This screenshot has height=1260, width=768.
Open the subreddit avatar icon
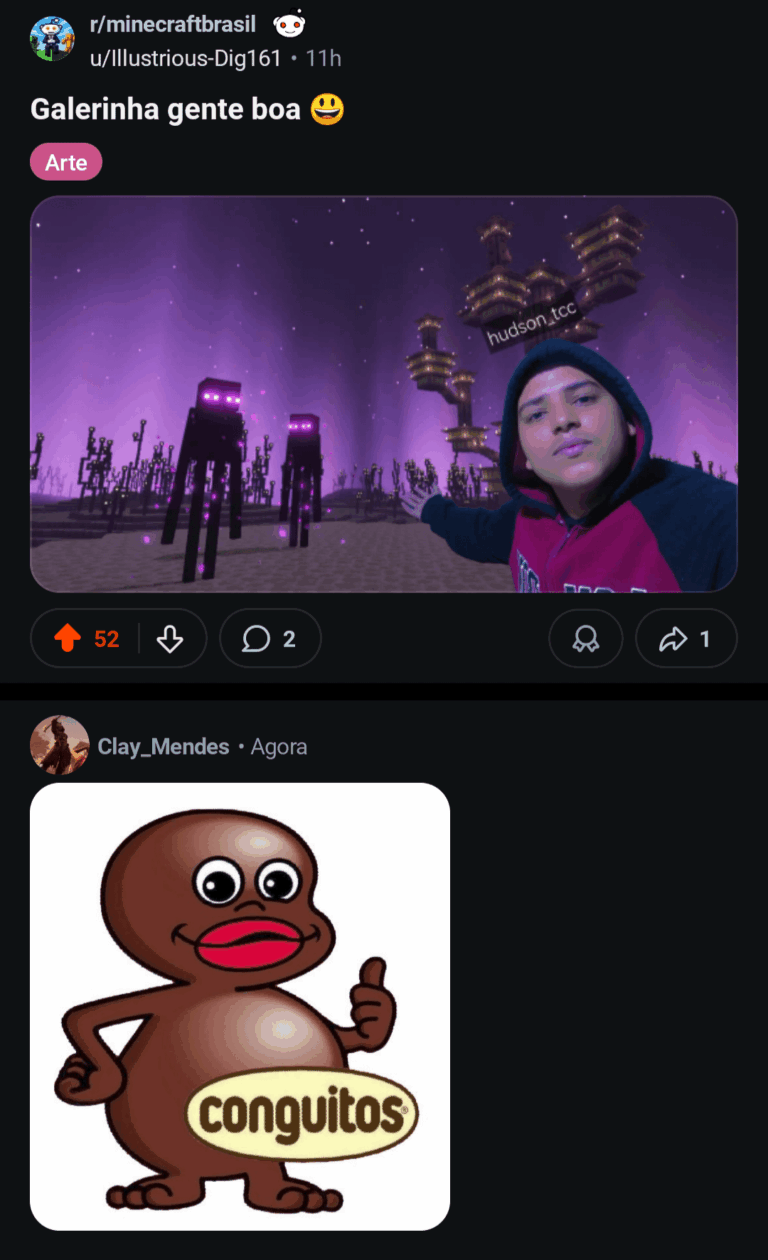tap(52, 39)
